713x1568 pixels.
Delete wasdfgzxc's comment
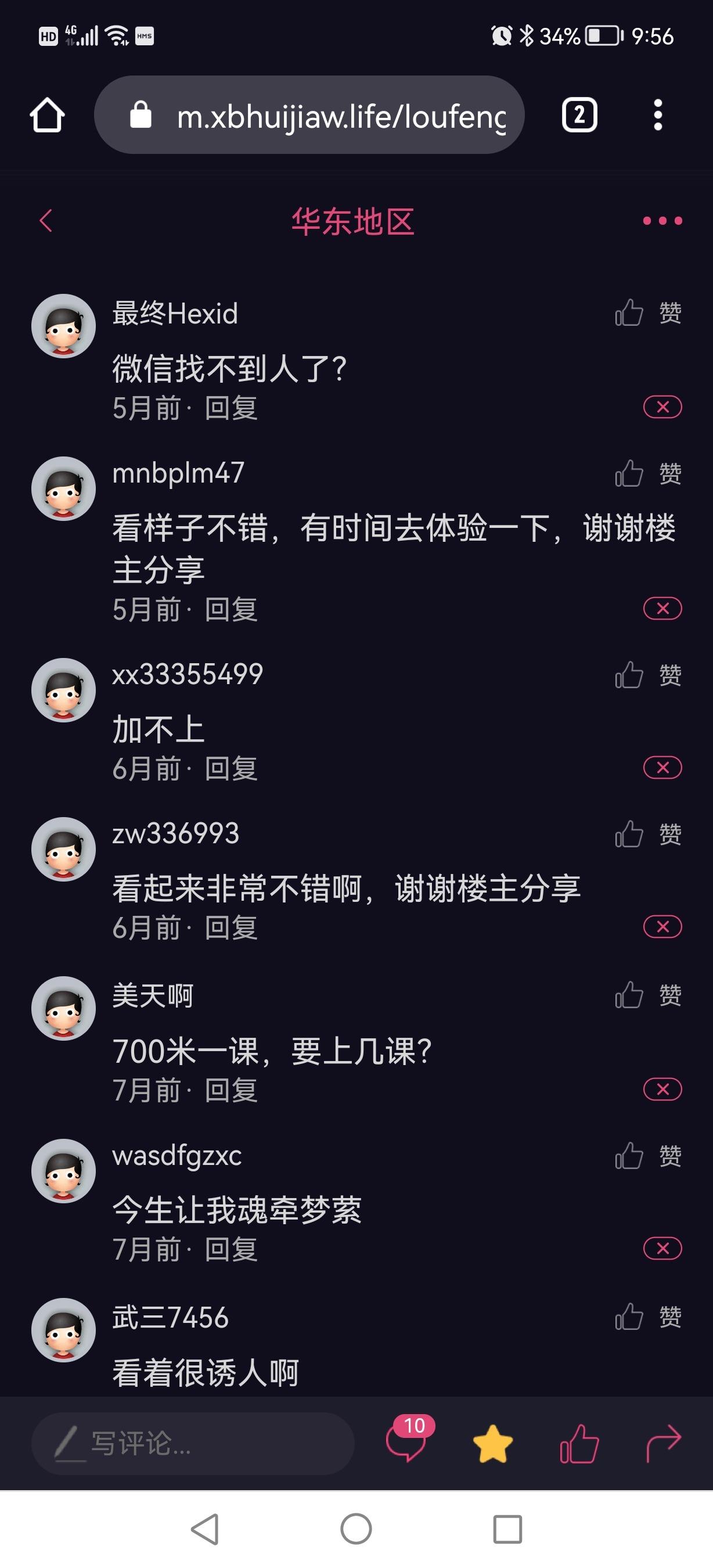[x=662, y=1249]
